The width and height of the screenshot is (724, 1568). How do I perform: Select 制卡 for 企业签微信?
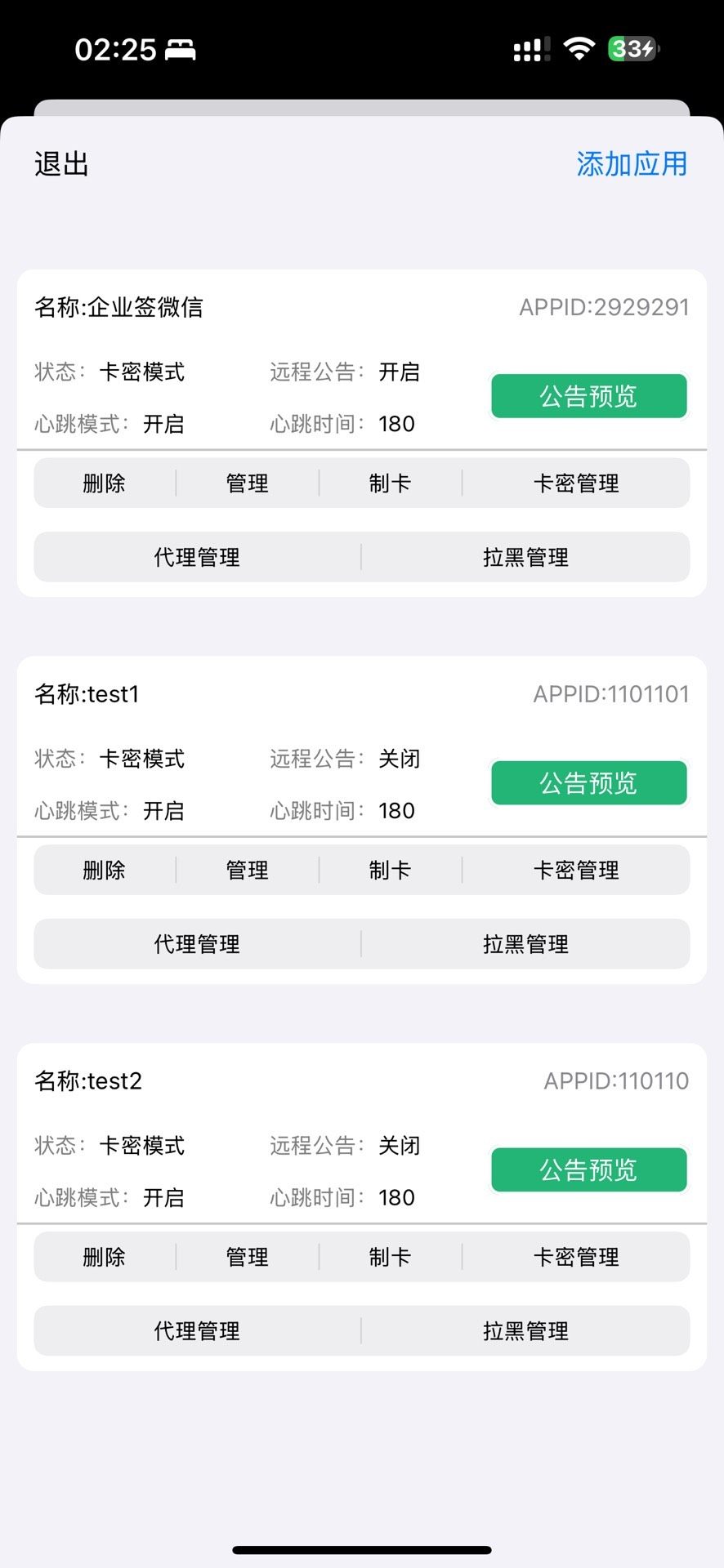click(390, 483)
